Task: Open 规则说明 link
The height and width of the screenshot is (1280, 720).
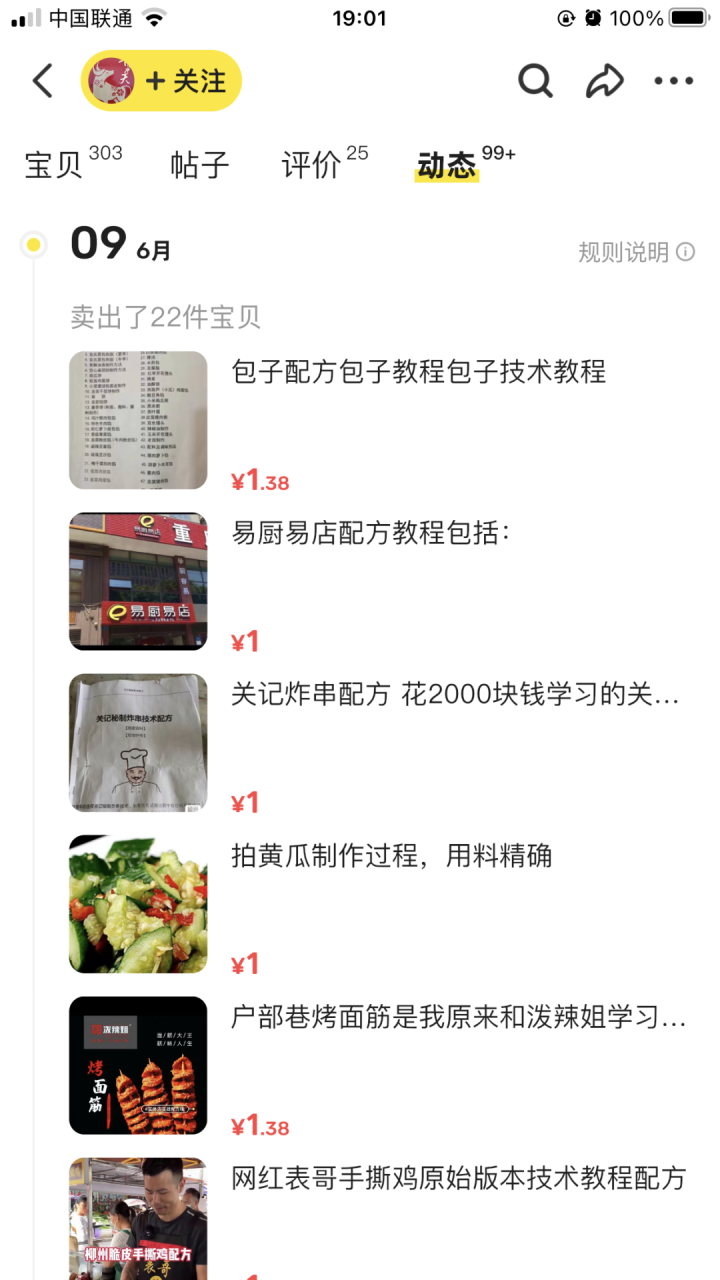Action: (x=625, y=253)
